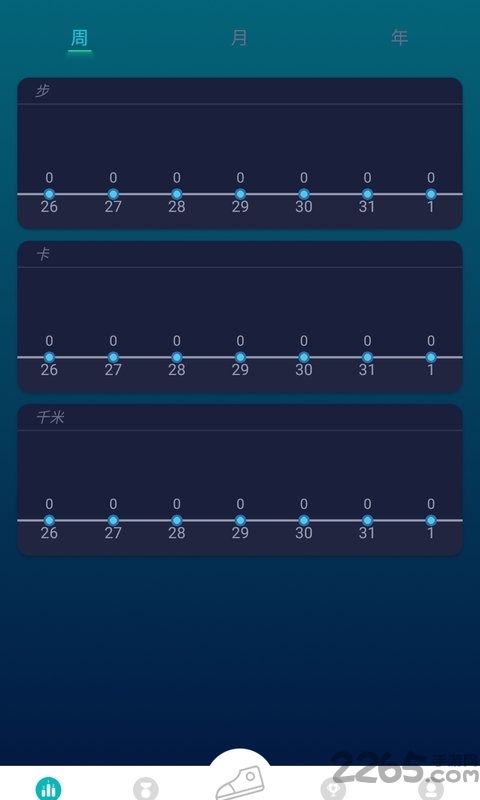Screen dimensions: 480x800
Task: Switch to the 年 (year) tab
Action: point(399,37)
